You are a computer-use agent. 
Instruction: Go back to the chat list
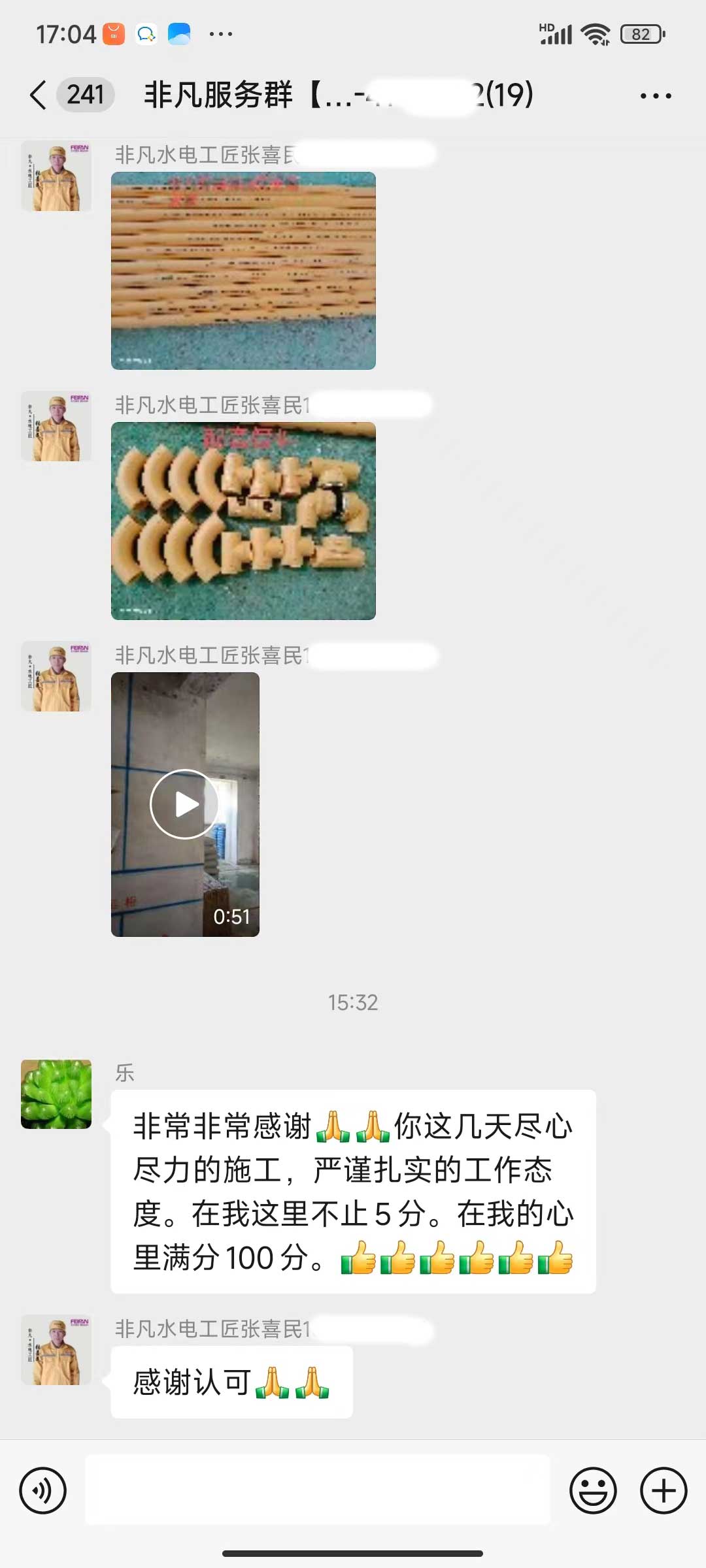click(x=39, y=95)
